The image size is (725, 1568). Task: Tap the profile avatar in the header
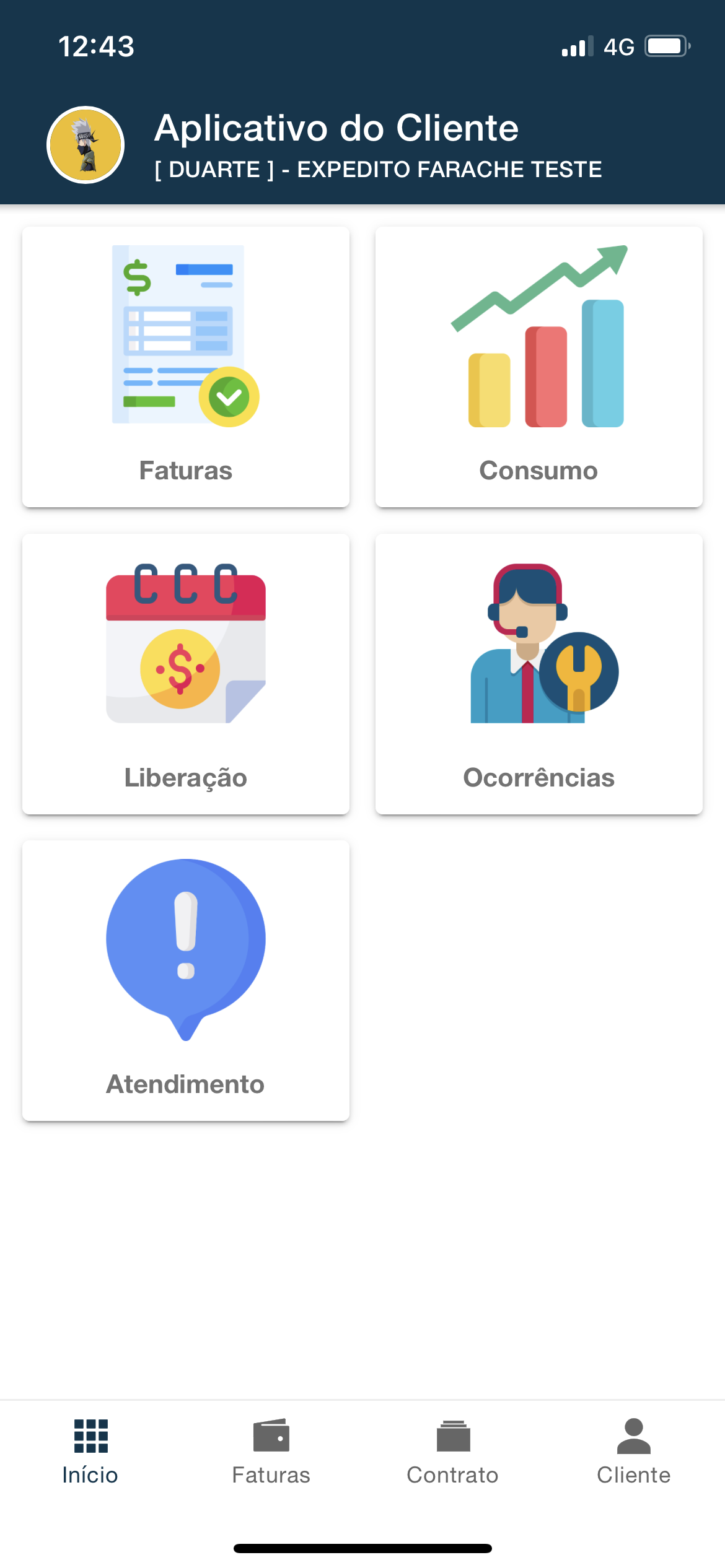click(x=86, y=145)
